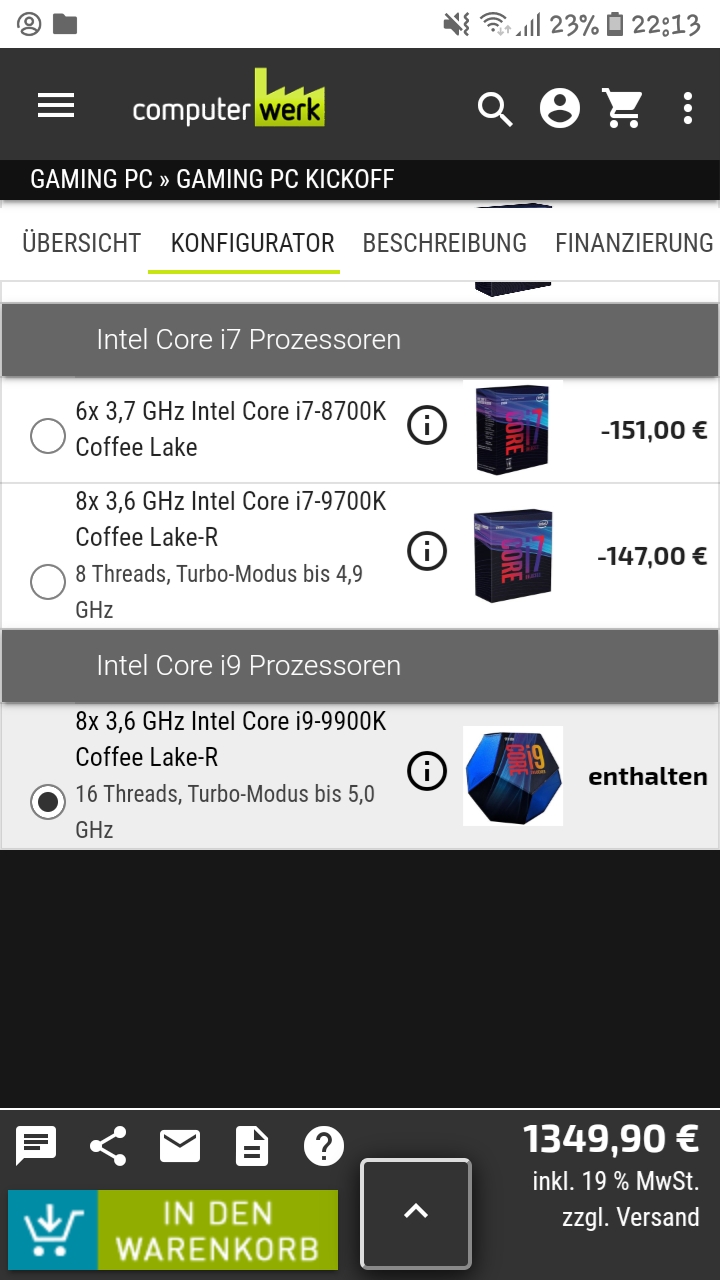Image resolution: width=720 pixels, height=1280 pixels.
Task: Open the search magnifier
Action: click(x=495, y=108)
